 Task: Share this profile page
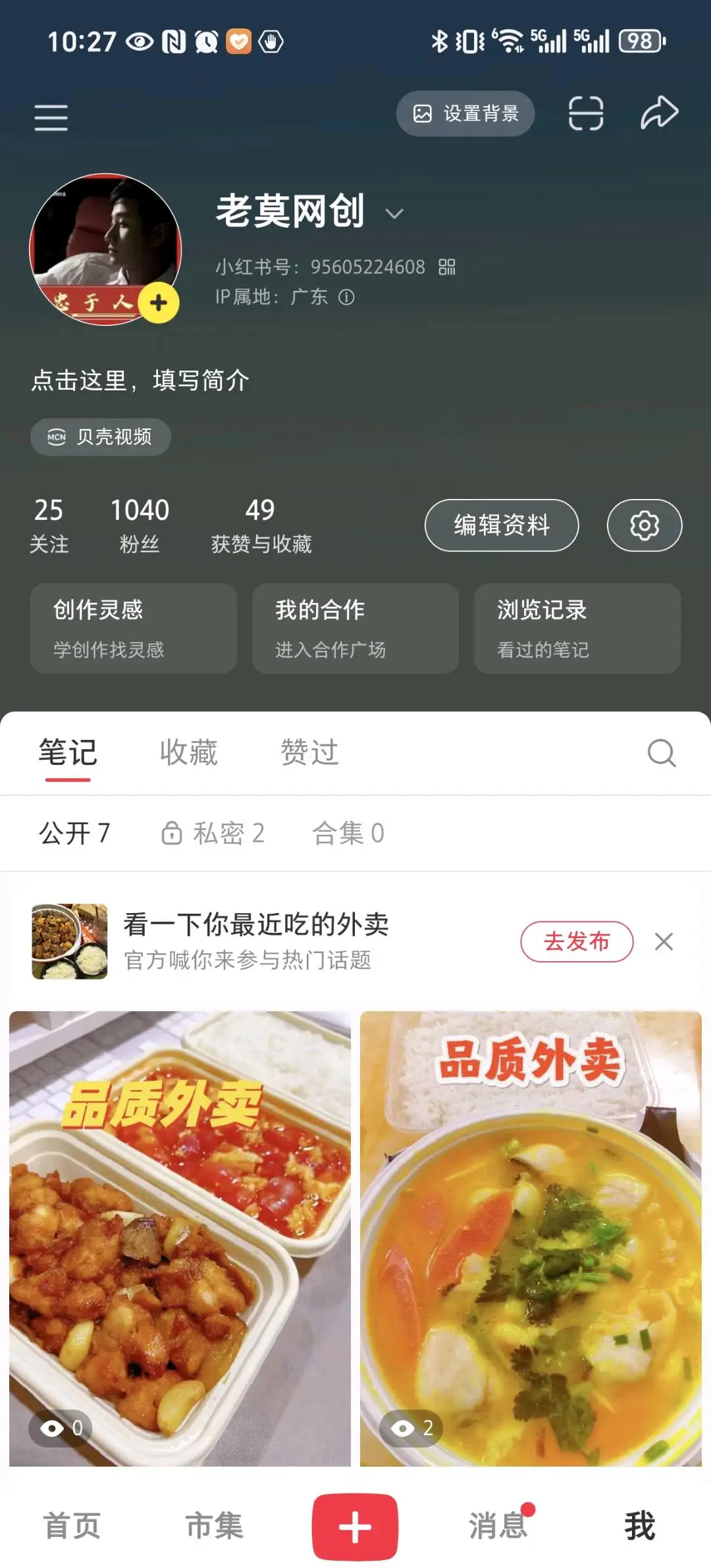click(x=659, y=113)
